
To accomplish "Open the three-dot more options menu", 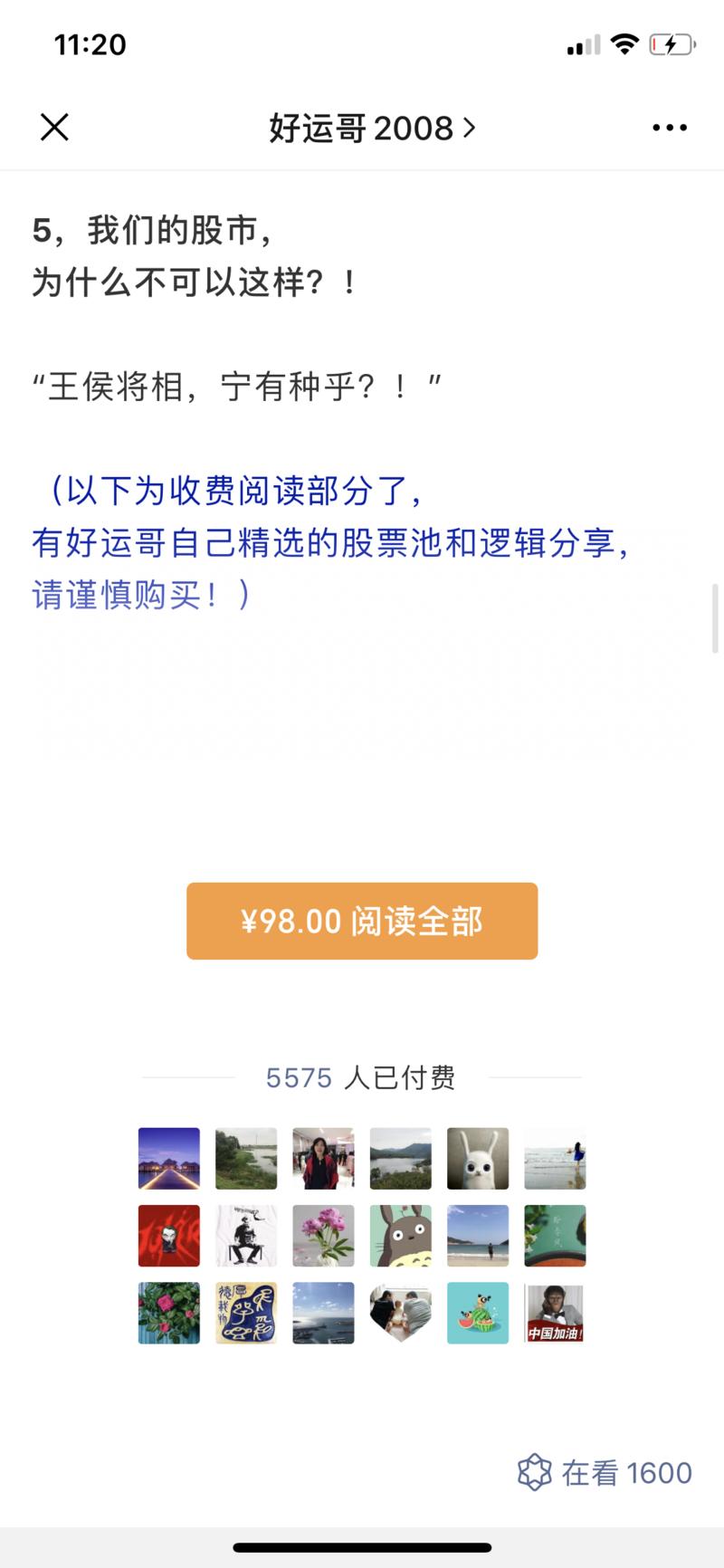I will tap(669, 127).
